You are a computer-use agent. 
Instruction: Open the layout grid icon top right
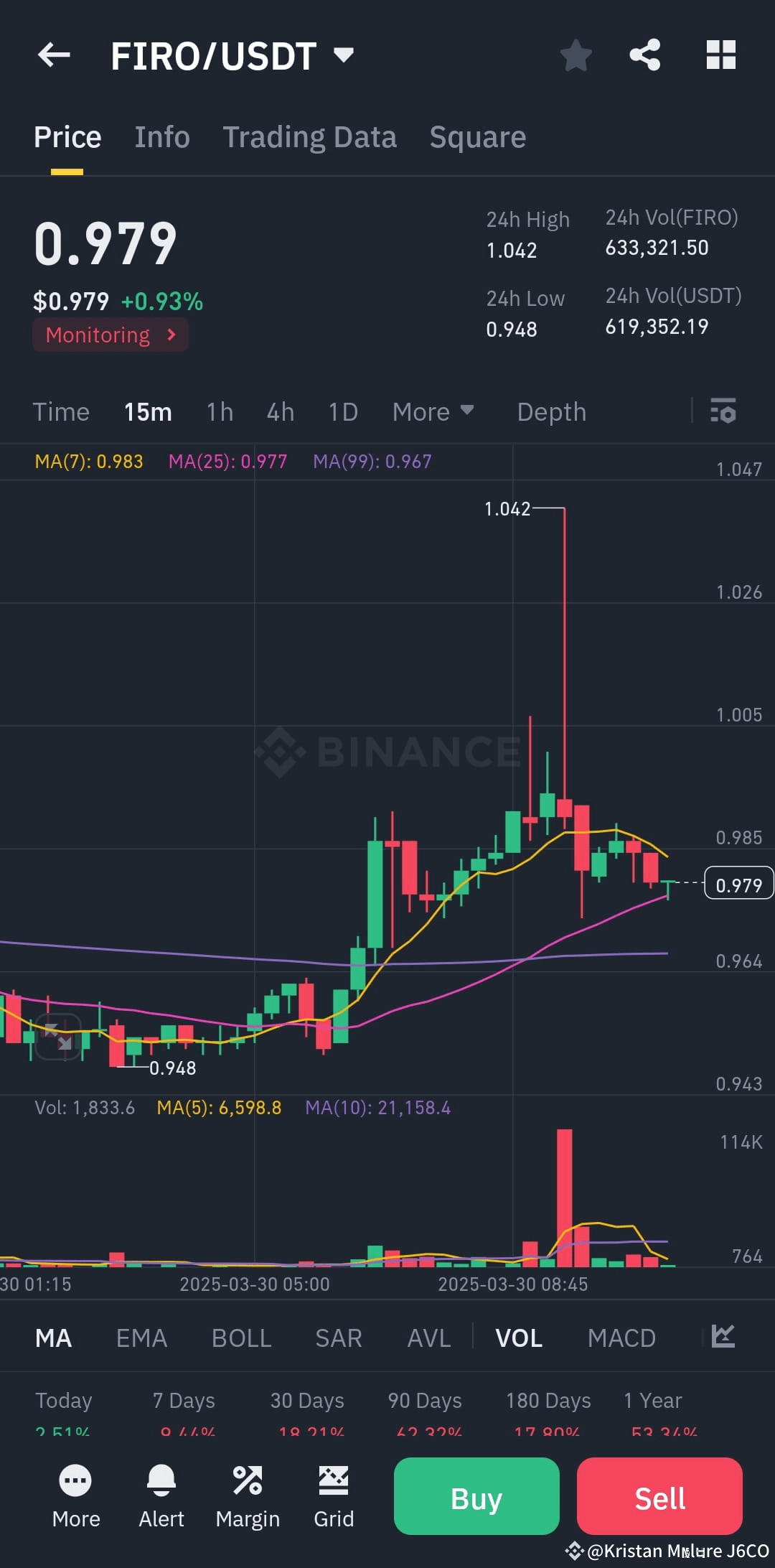(720, 54)
